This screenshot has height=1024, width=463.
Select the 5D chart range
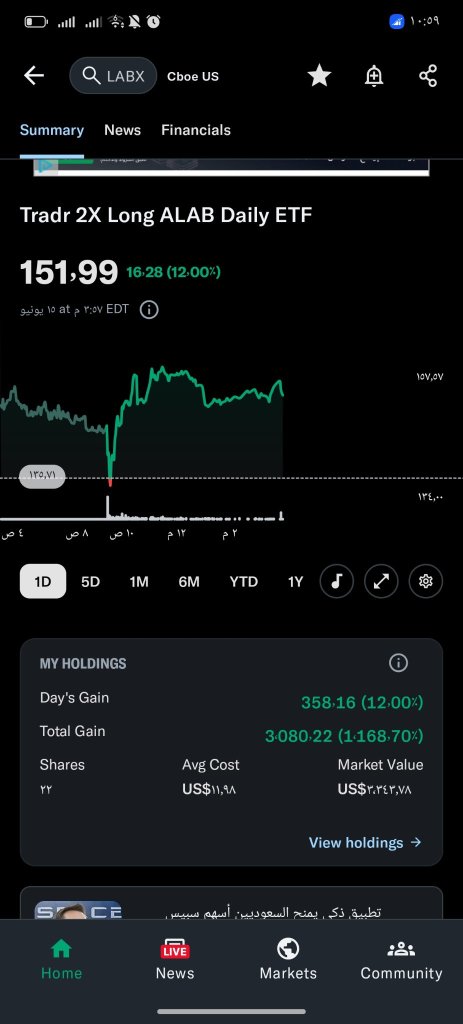[x=90, y=581]
